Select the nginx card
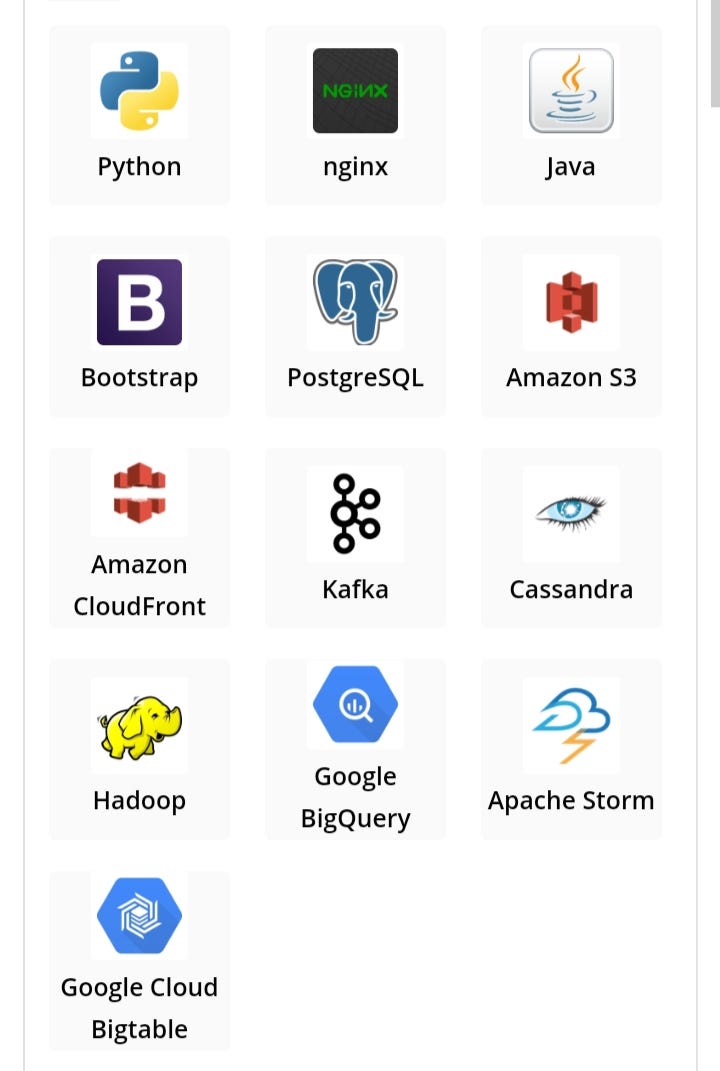The width and height of the screenshot is (720, 1071). point(355,115)
